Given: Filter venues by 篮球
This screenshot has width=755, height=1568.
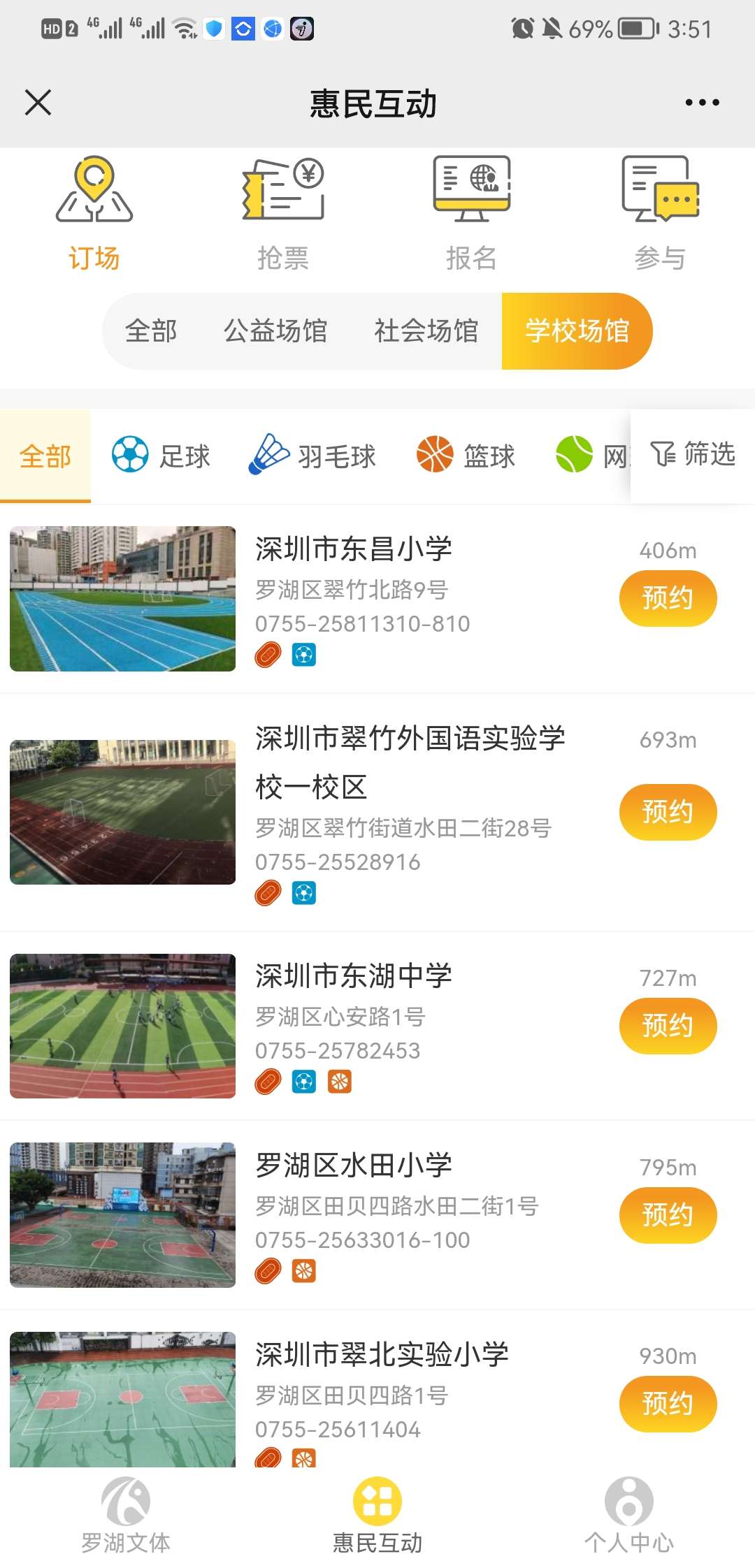Looking at the screenshot, I should pos(466,456).
